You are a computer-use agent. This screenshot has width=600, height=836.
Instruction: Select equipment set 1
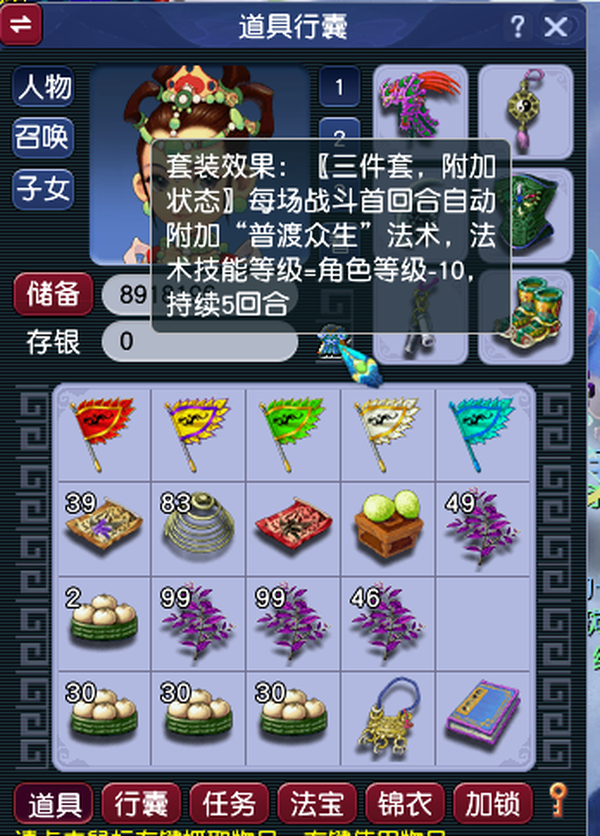tap(339, 86)
